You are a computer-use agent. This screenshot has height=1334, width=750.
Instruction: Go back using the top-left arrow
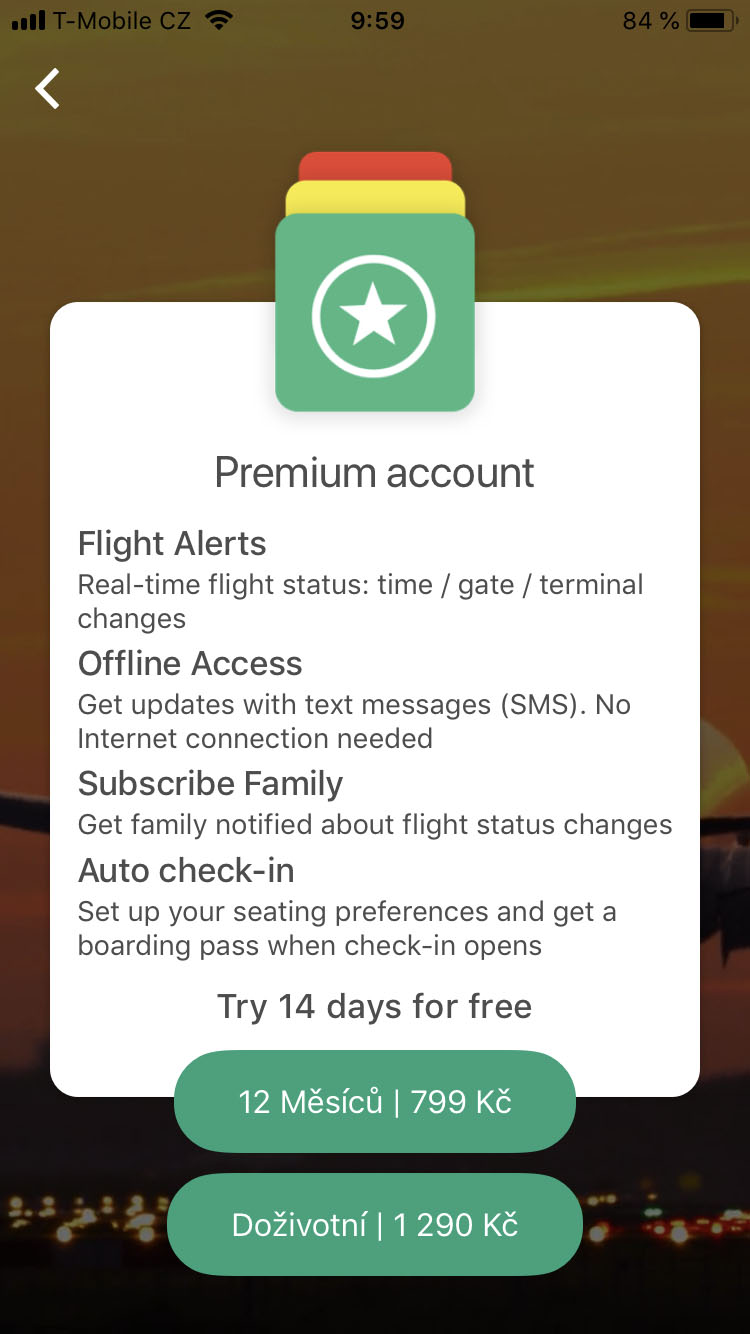click(48, 88)
